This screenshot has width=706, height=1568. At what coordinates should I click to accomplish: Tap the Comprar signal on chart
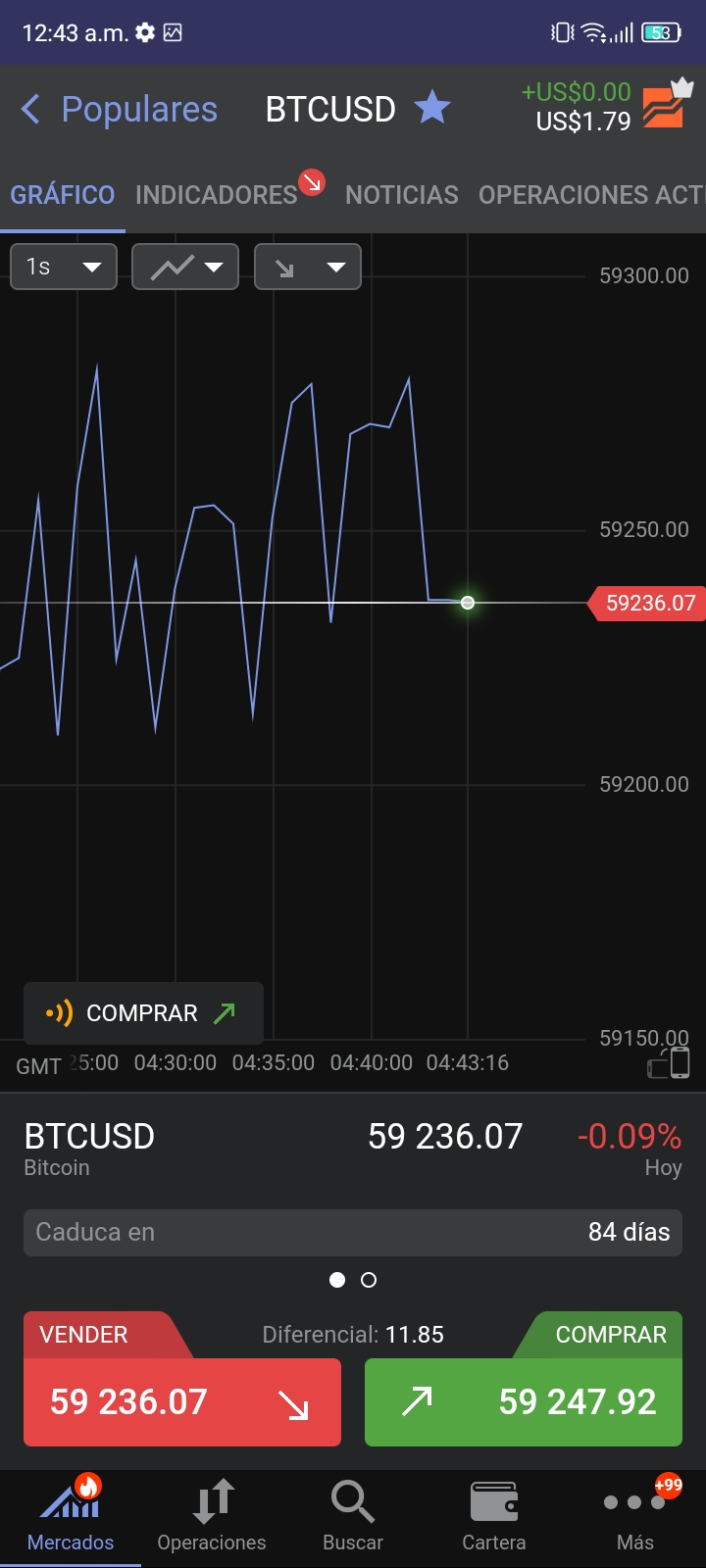(x=143, y=1013)
